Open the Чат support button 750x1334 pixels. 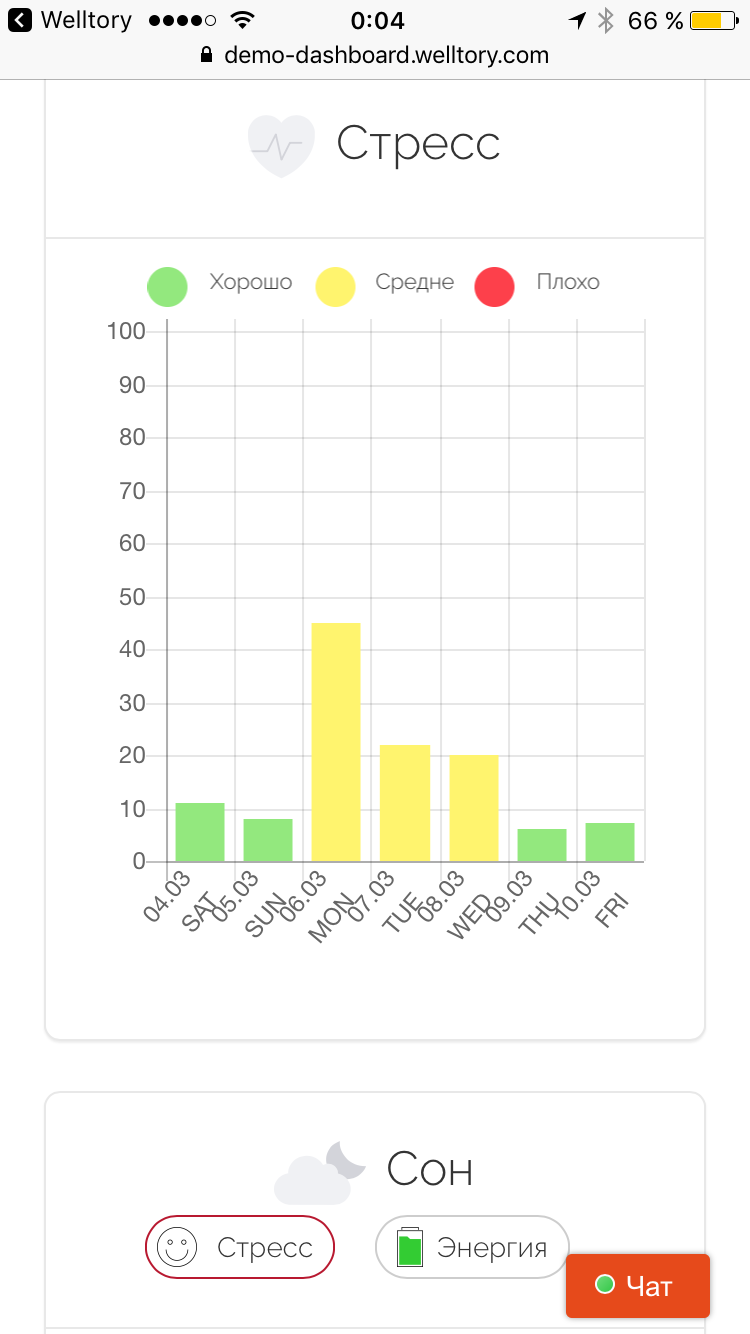pos(638,1286)
